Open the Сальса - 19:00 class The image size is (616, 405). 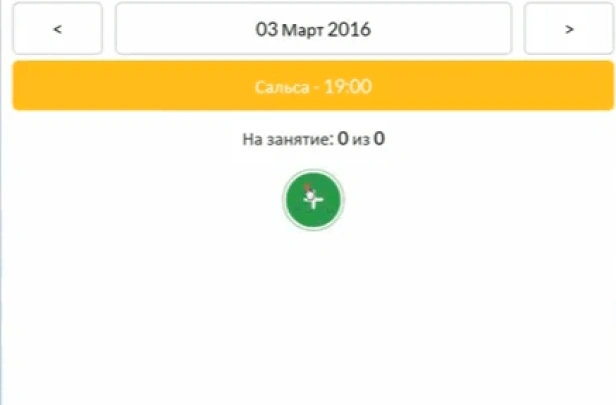tap(312, 87)
